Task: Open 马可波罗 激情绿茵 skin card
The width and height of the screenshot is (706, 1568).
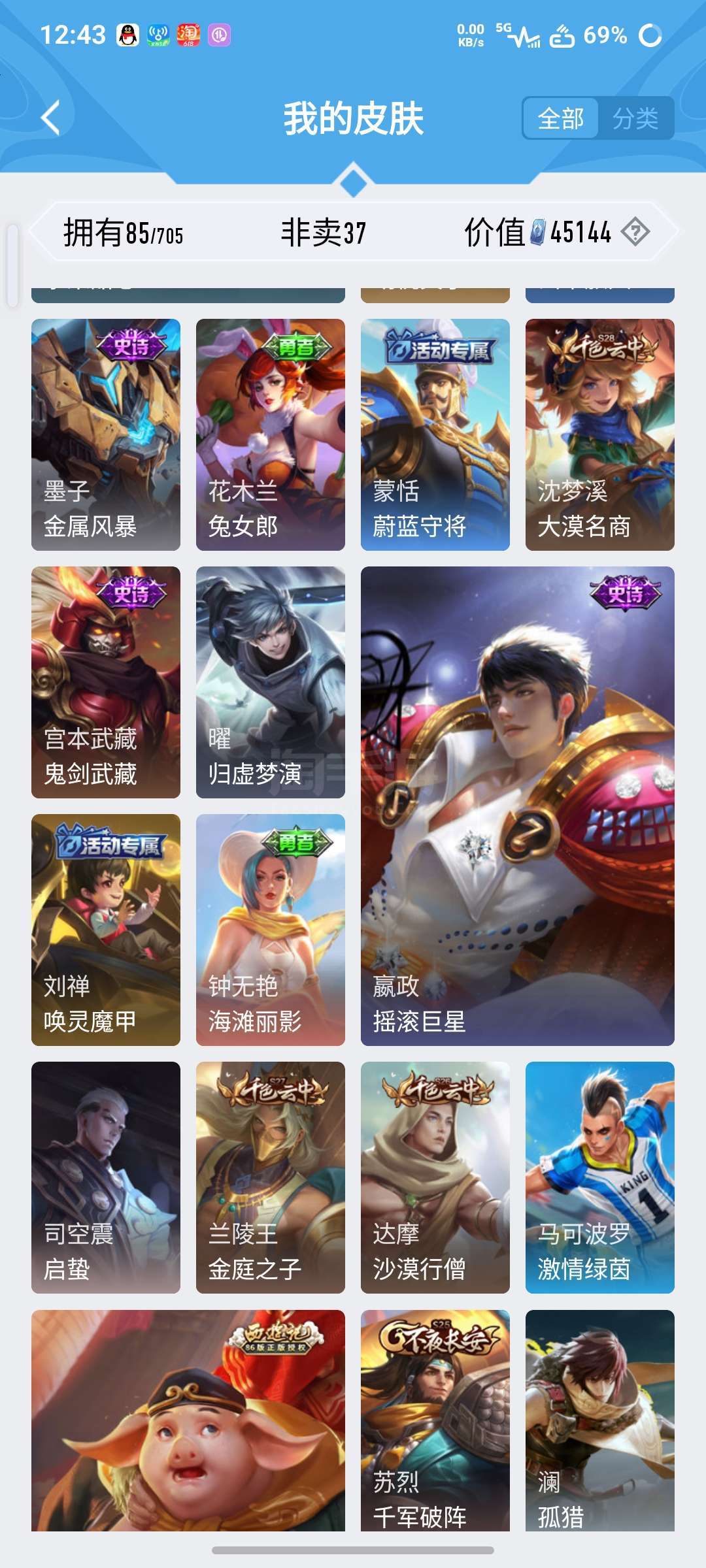Action: (x=600, y=1177)
